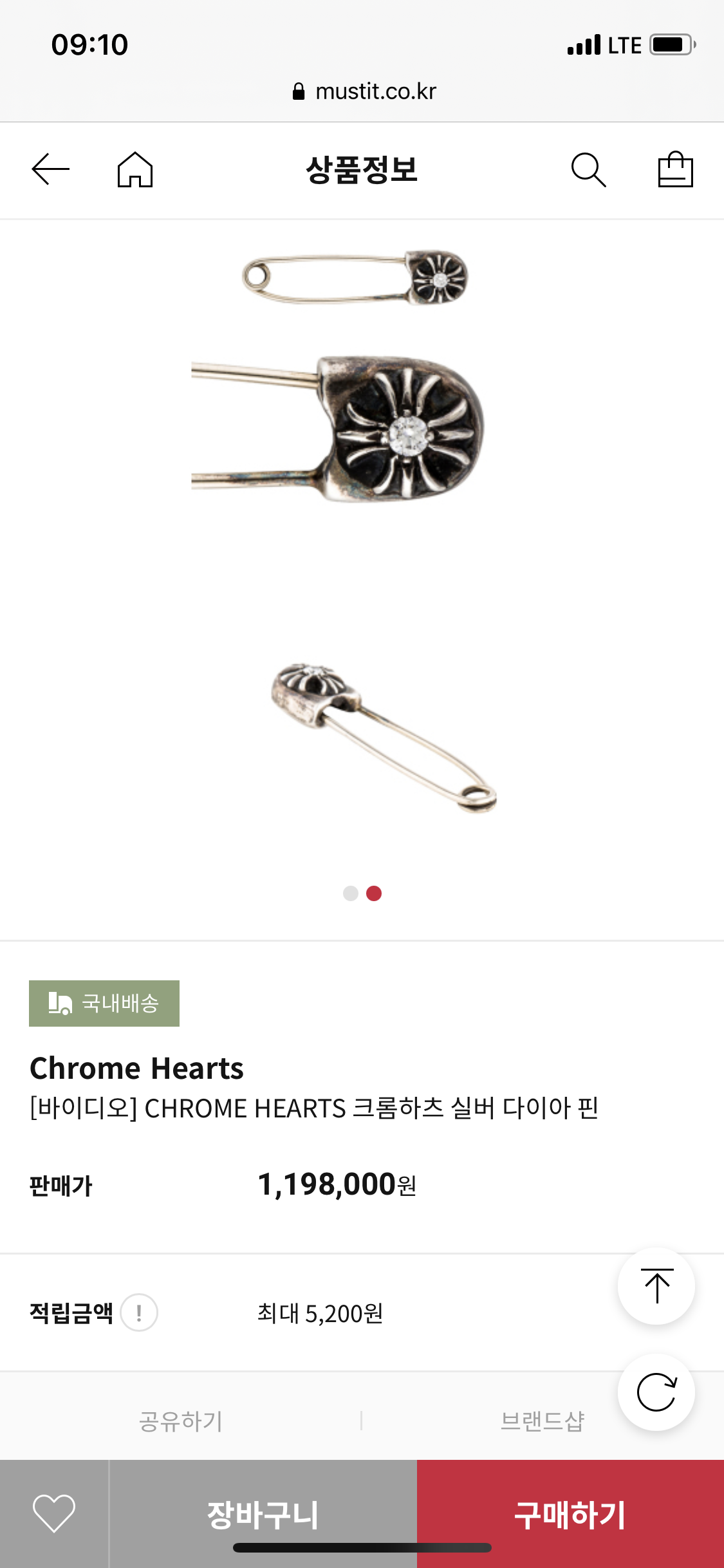Open the home icon
The width and height of the screenshot is (724, 1568).
135,169
